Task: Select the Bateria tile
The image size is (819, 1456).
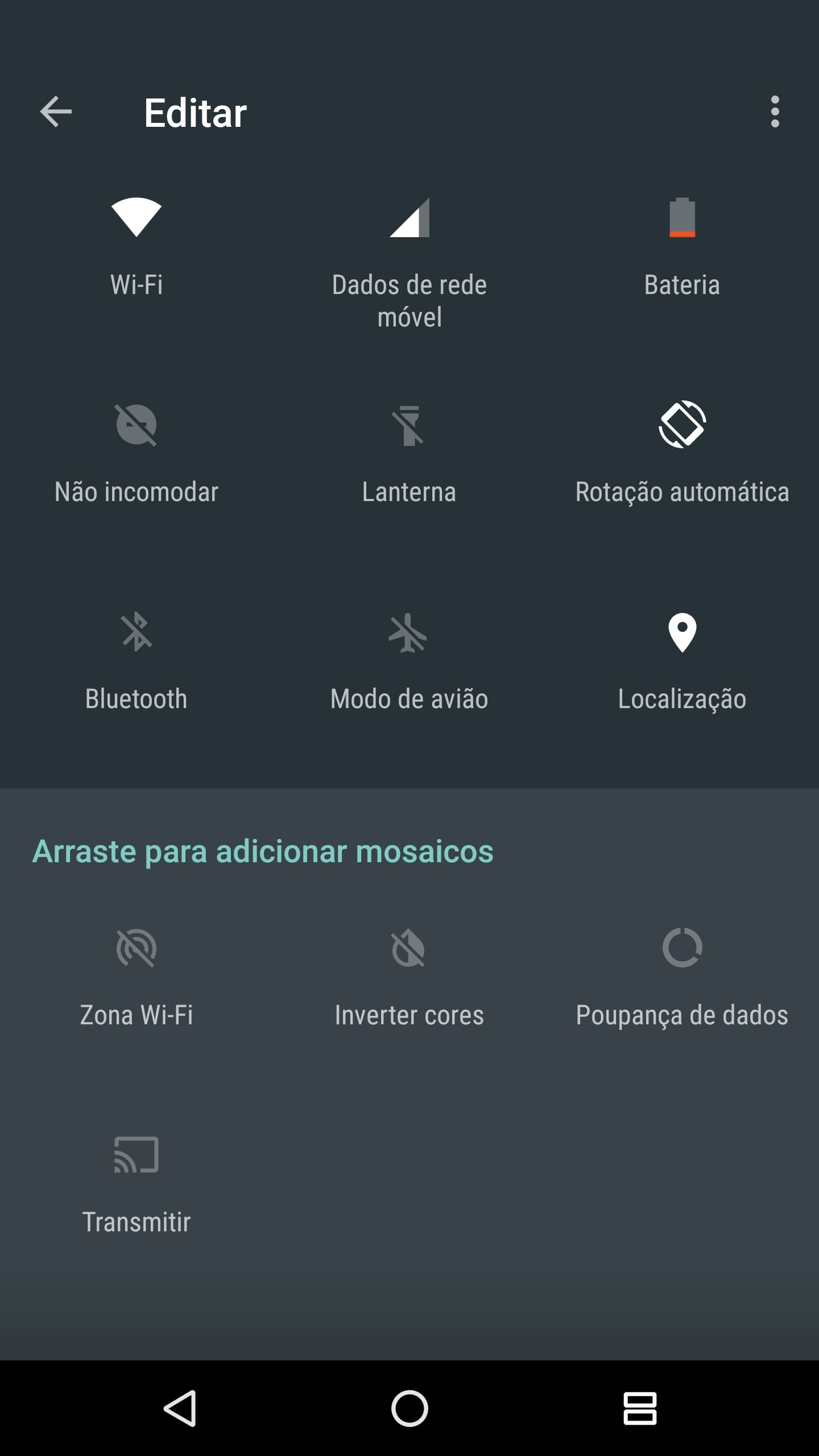Action: (x=682, y=245)
